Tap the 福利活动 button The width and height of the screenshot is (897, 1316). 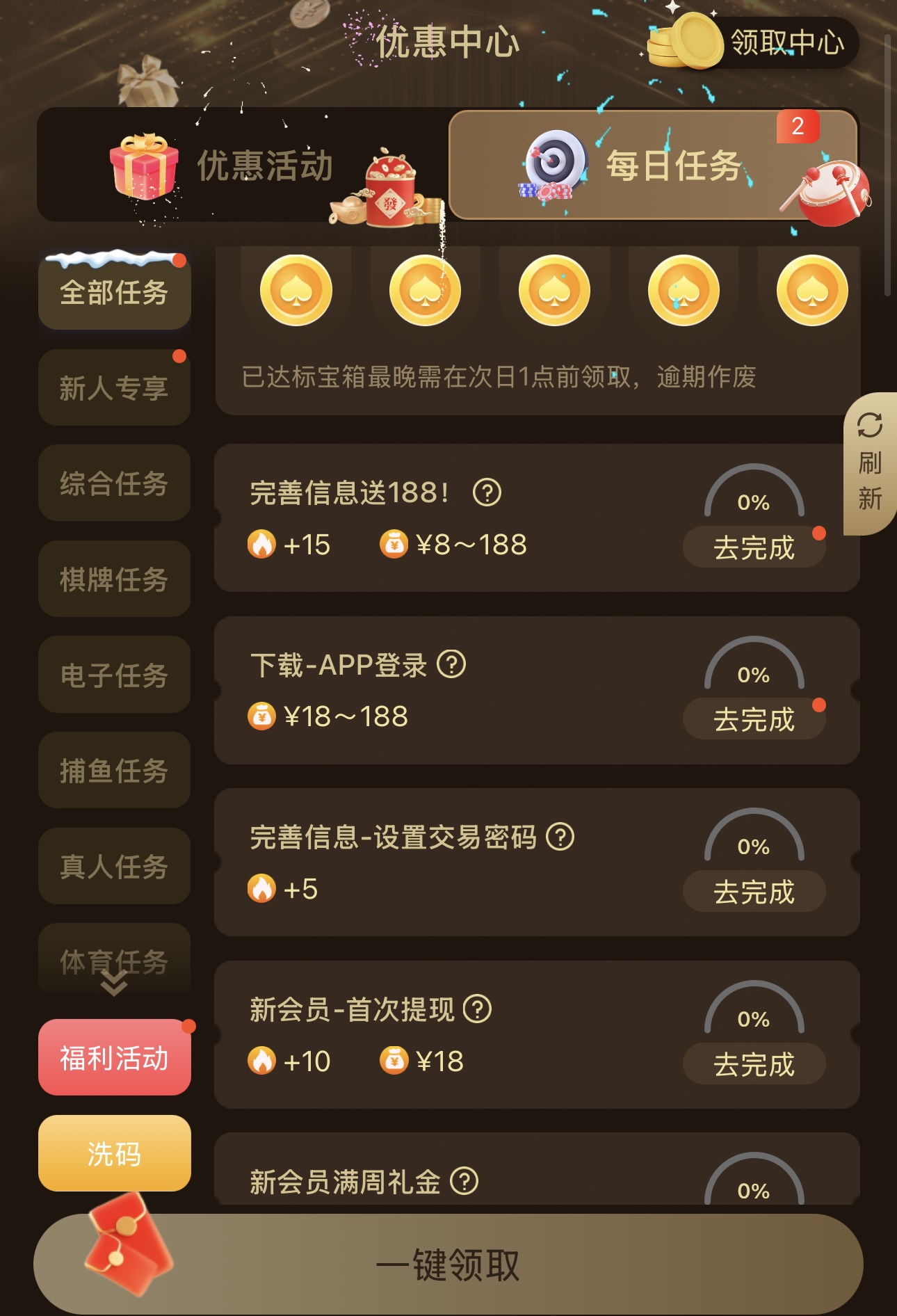click(114, 1058)
